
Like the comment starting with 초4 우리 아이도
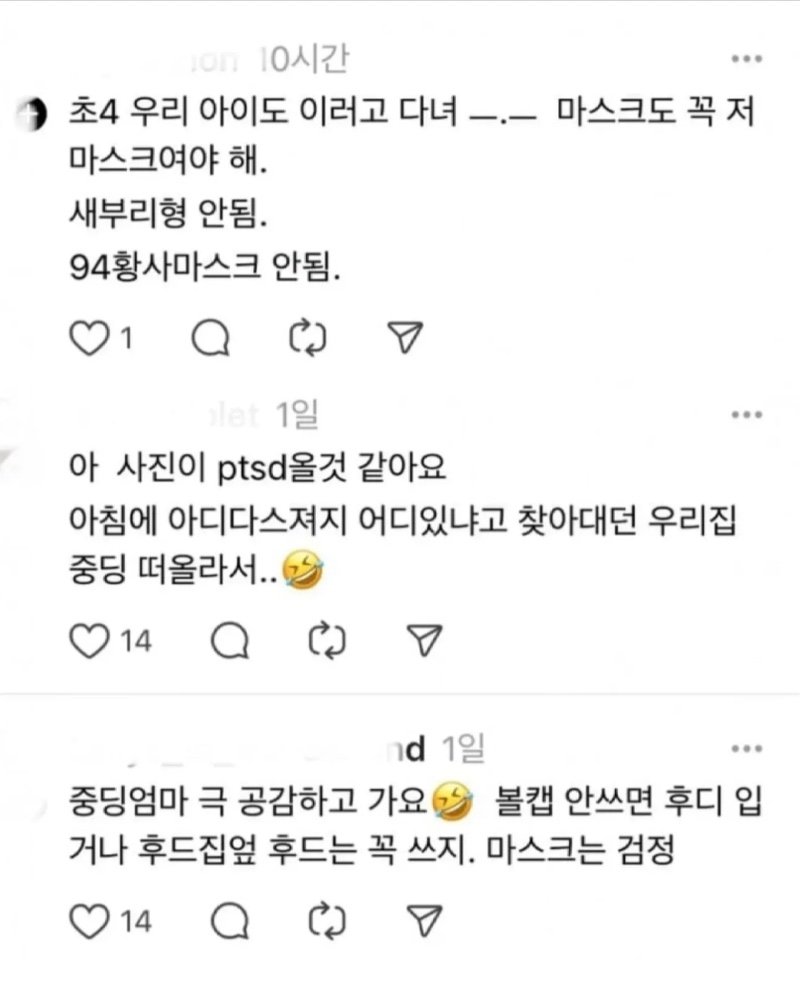pyautogui.click(x=92, y=341)
